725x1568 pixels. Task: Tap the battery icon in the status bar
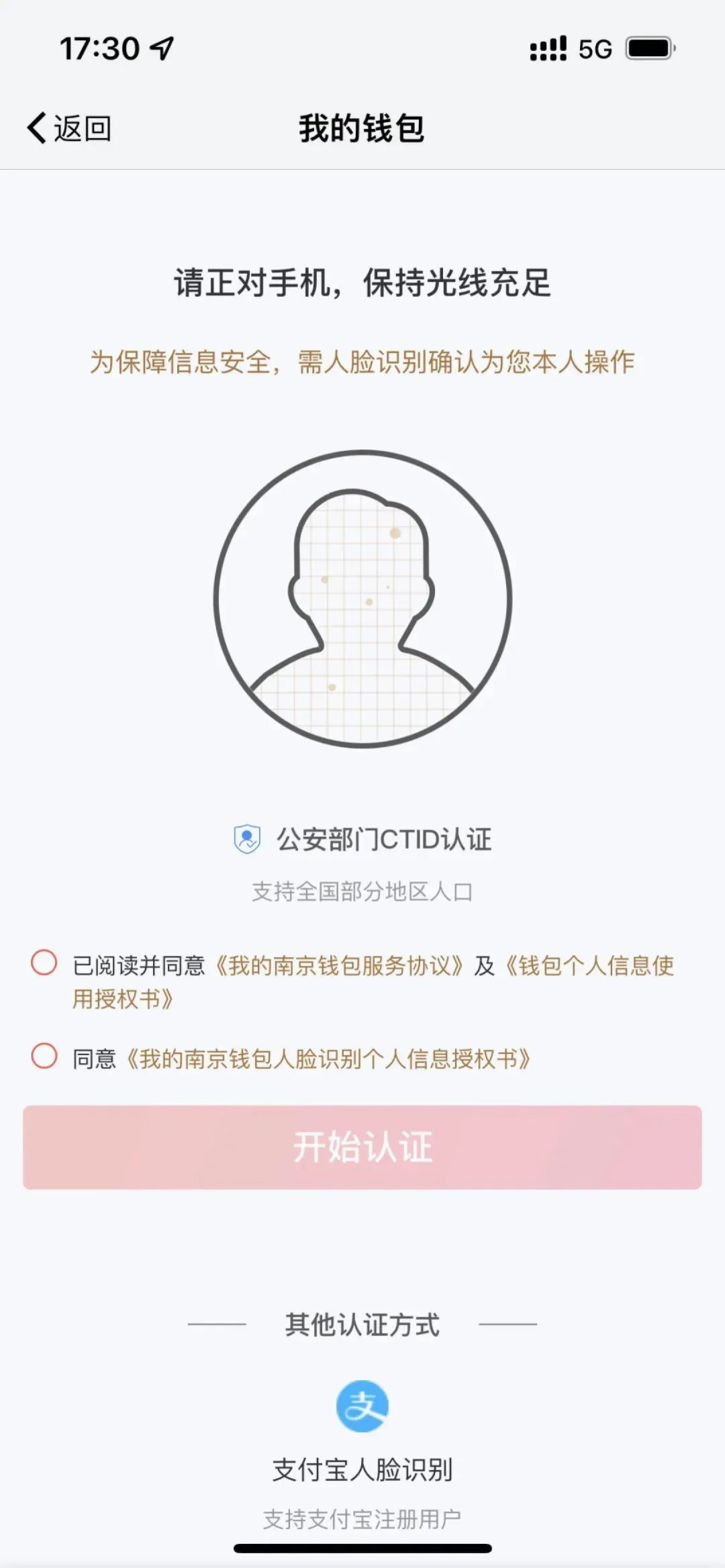tap(648, 47)
